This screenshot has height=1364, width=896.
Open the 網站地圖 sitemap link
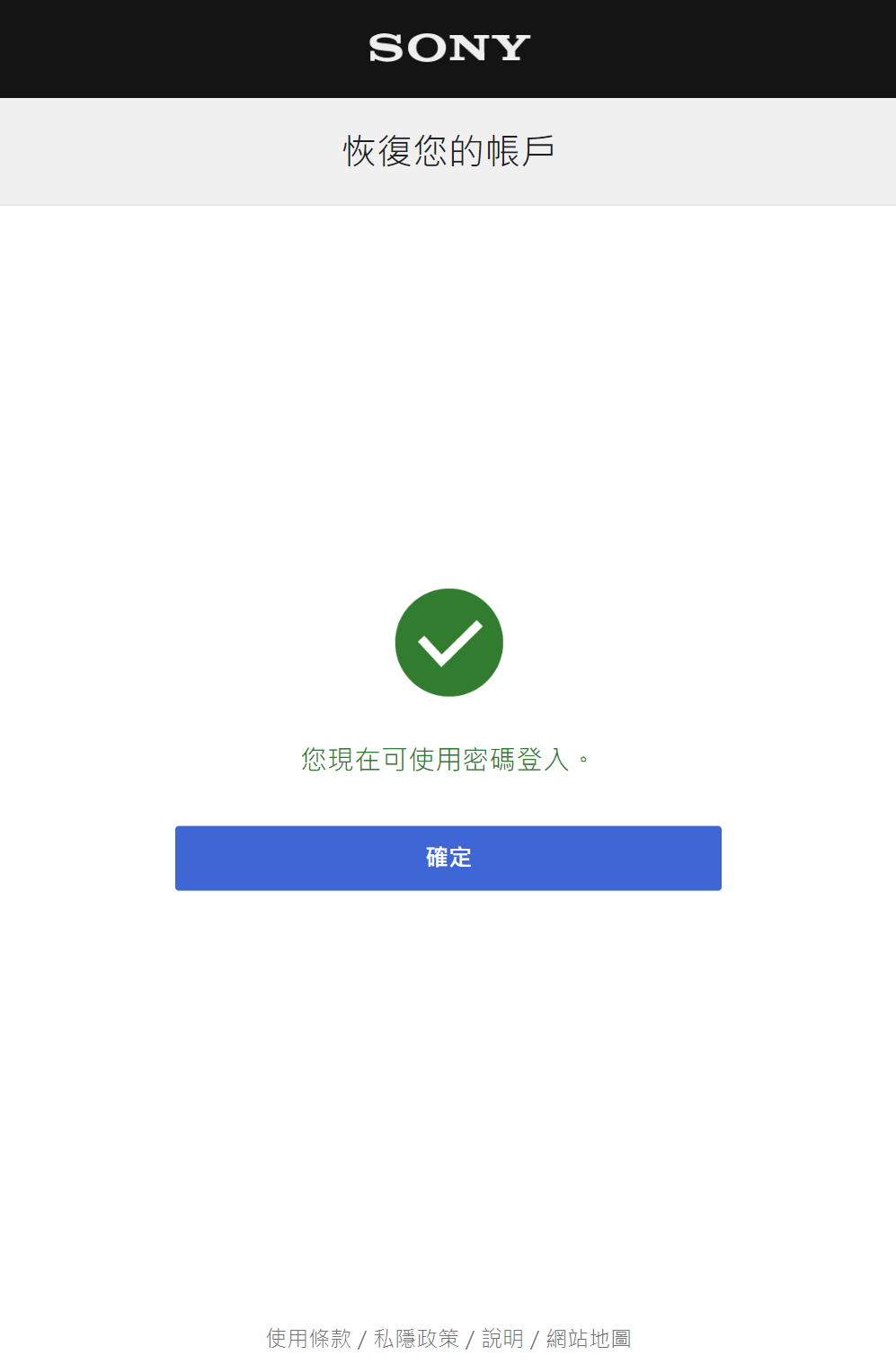point(589,1338)
